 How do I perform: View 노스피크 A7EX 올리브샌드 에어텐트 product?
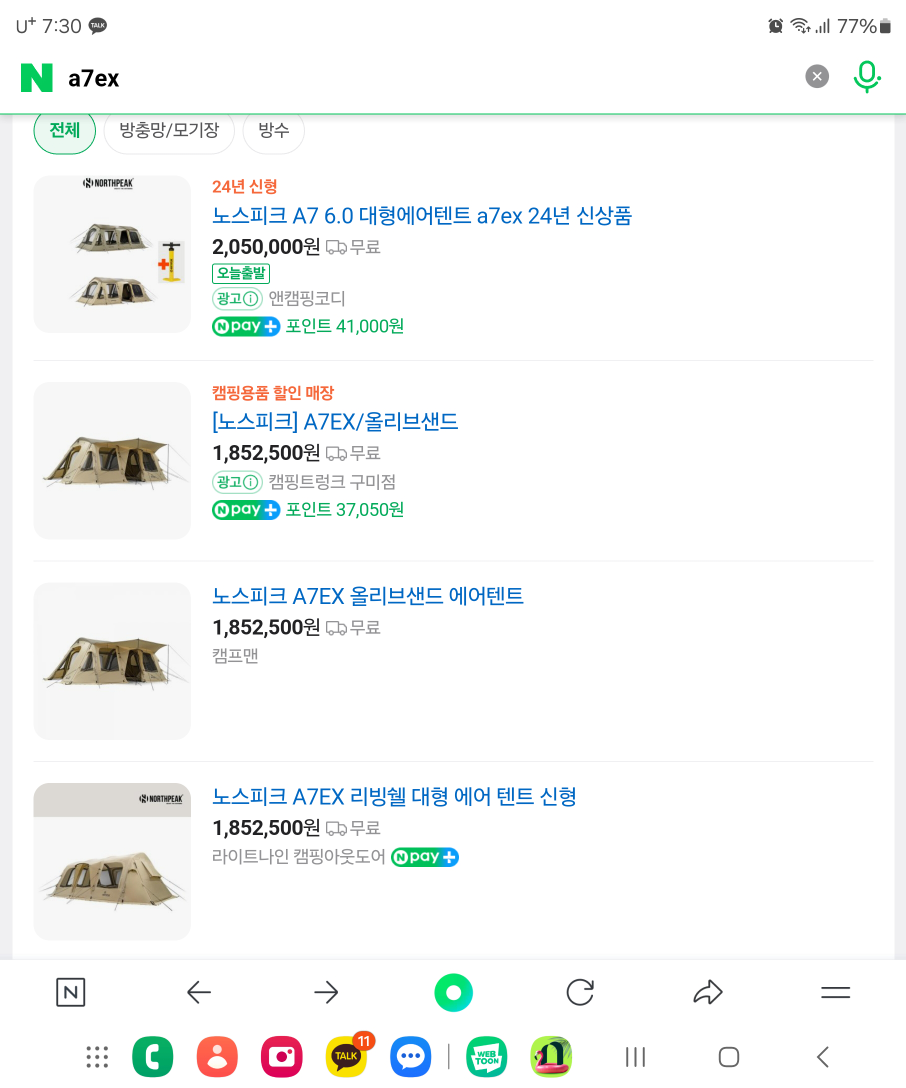368,597
